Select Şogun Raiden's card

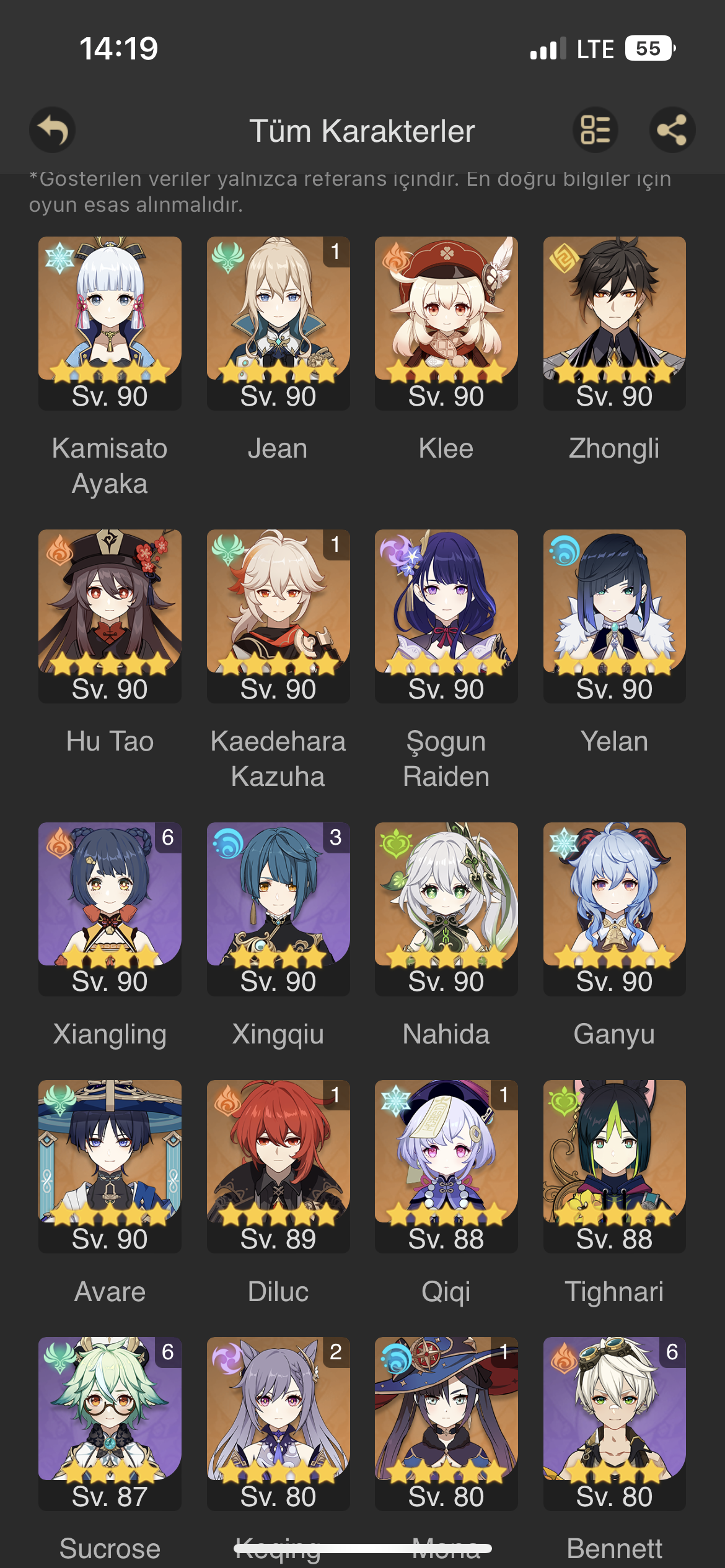pos(446,615)
